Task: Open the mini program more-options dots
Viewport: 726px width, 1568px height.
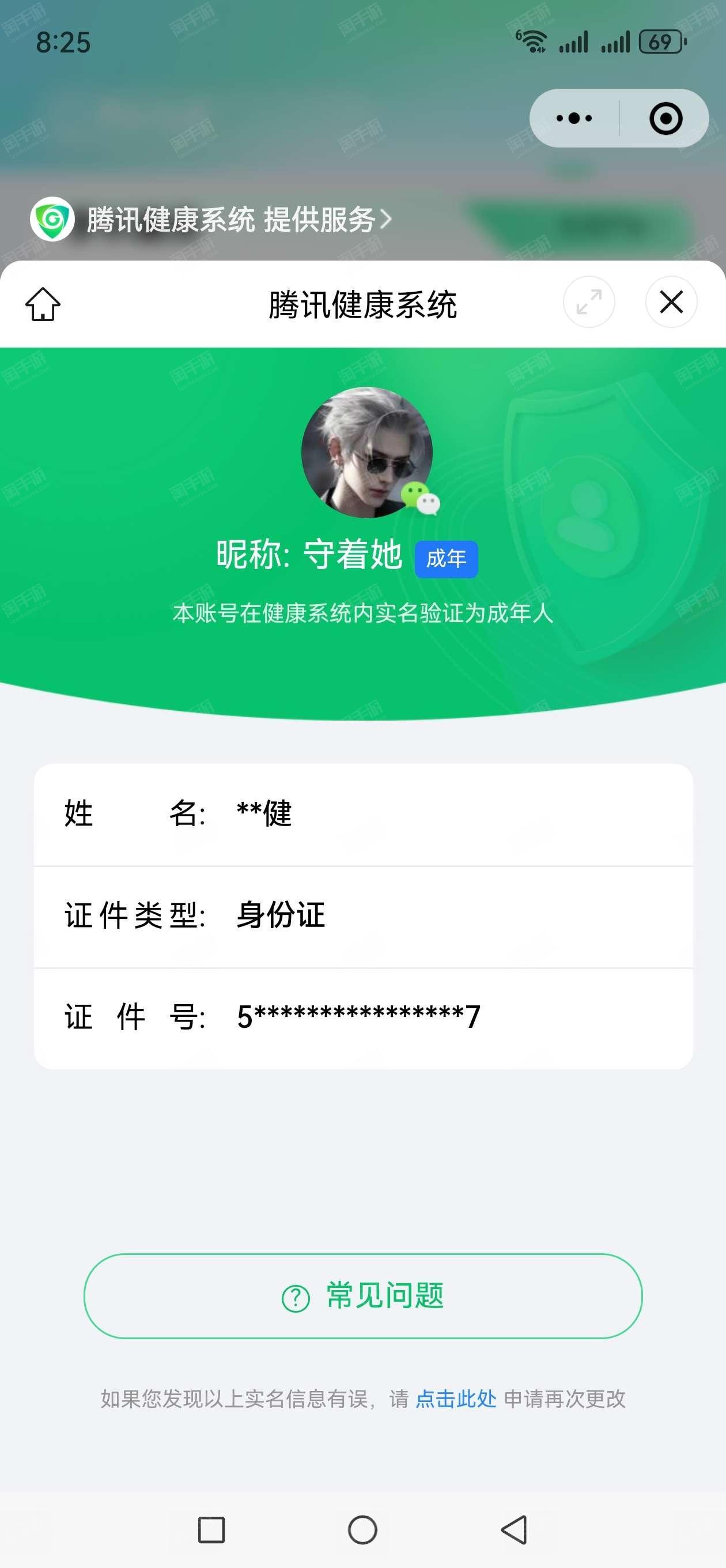Action: 574,118
